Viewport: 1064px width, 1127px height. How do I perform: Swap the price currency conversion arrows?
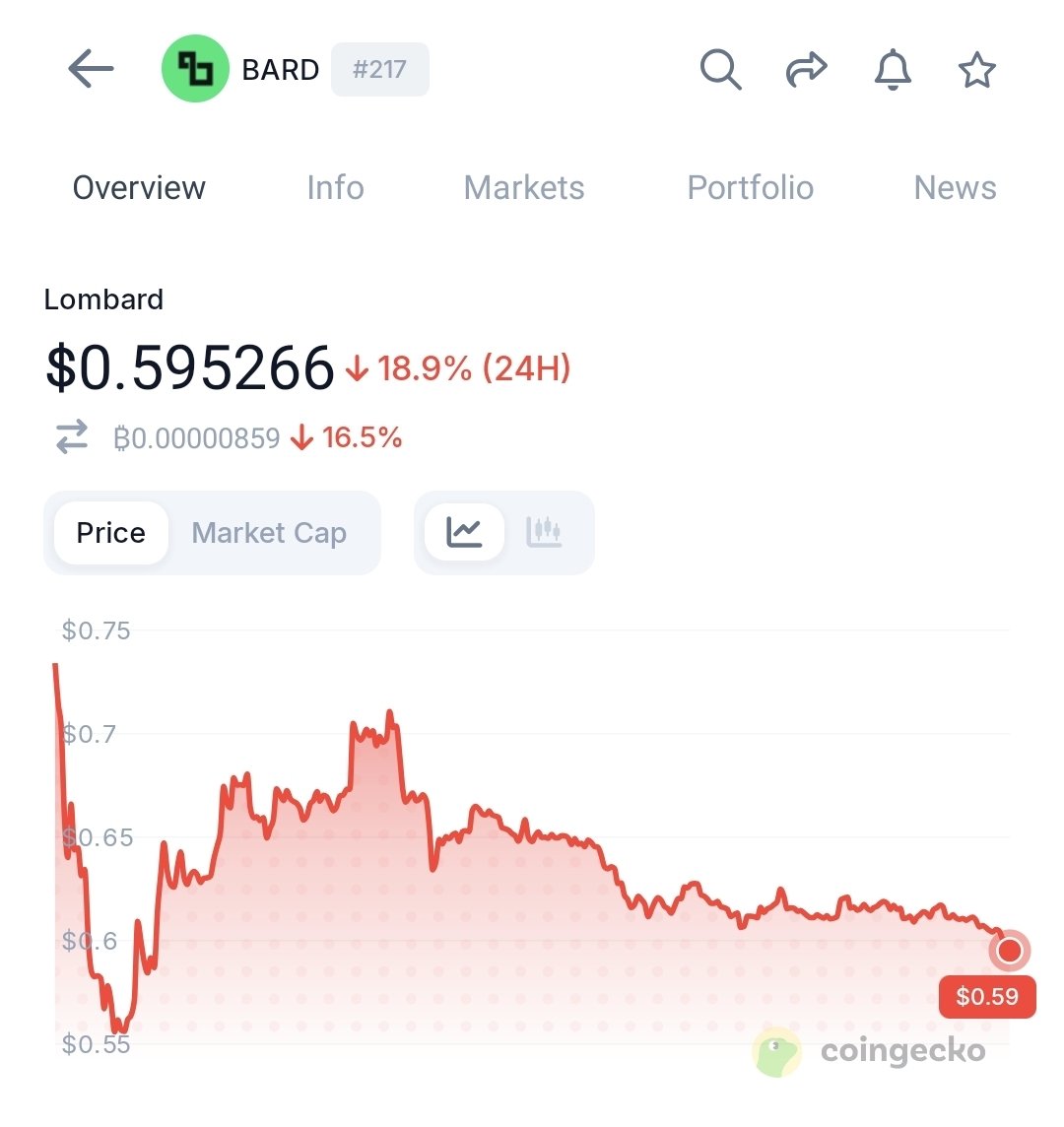[72, 437]
